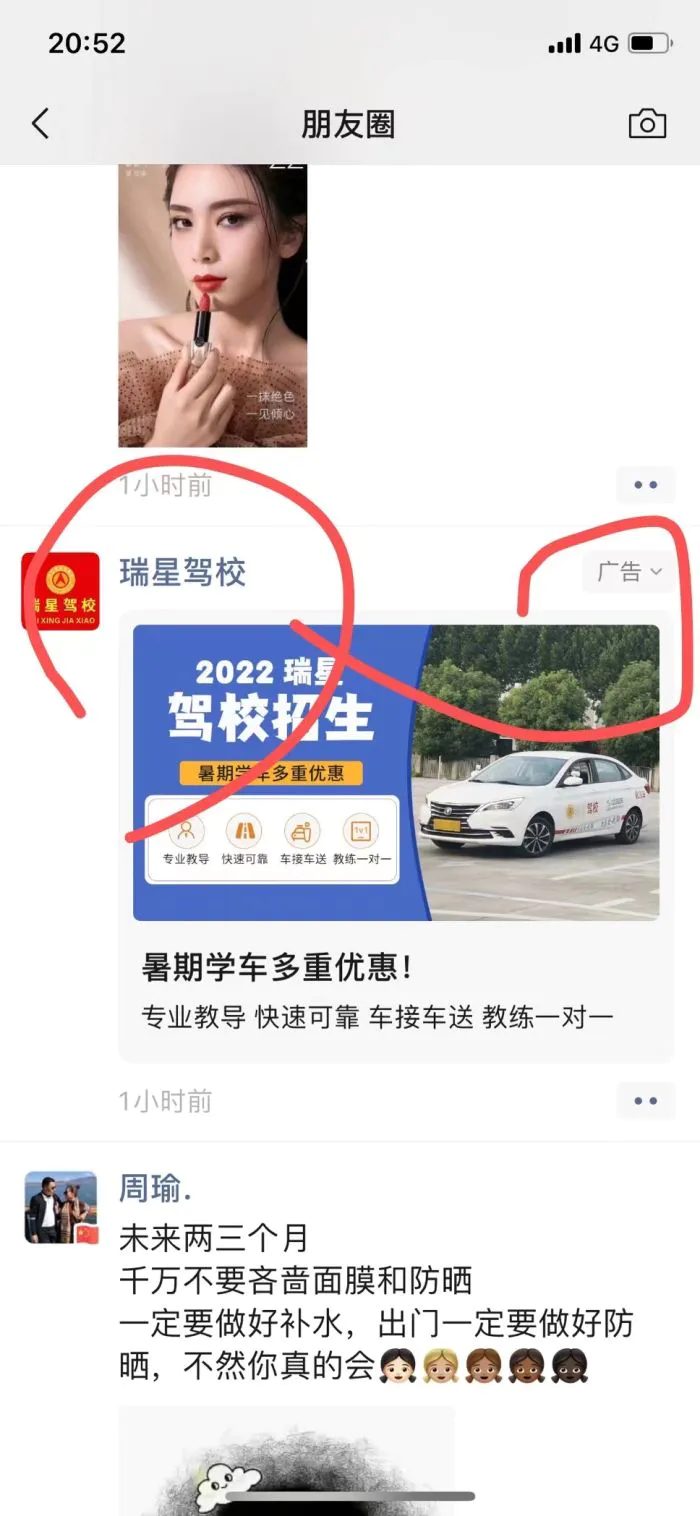The image size is (700, 1516).
Task: Open the camera to post a moment
Action: (x=647, y=124)
